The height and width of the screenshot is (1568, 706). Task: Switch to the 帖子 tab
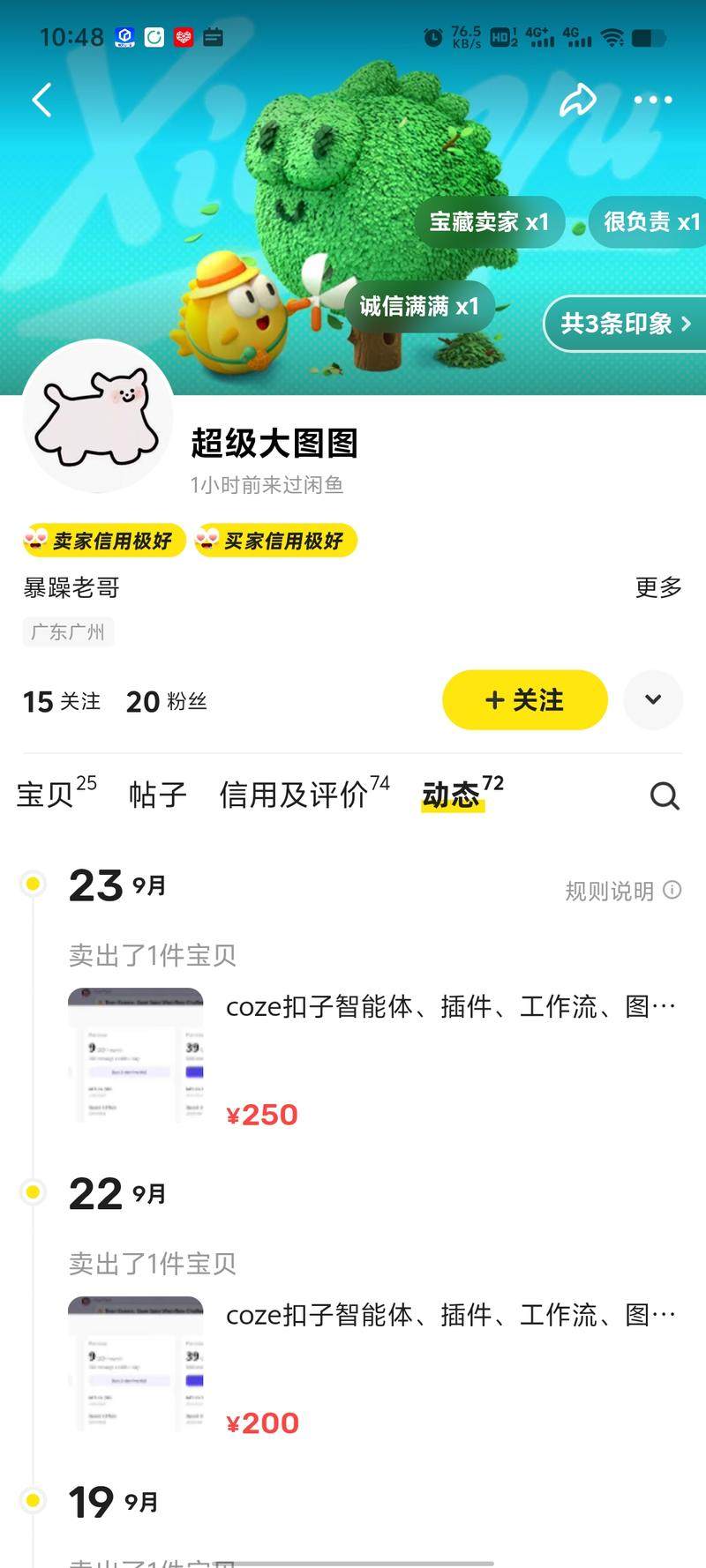coord(157,795)
